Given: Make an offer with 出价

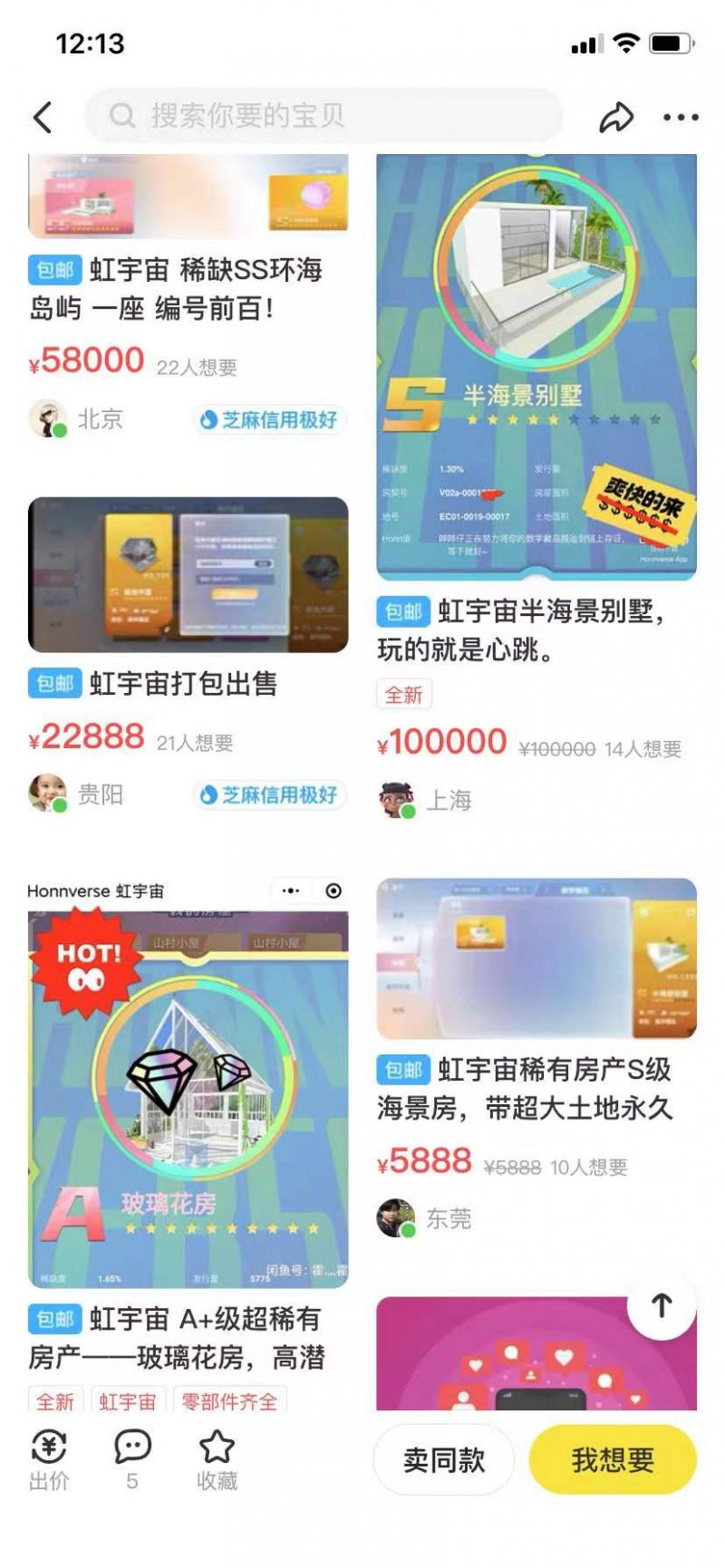Looking at the screenshot, I should coord(49,1459).
